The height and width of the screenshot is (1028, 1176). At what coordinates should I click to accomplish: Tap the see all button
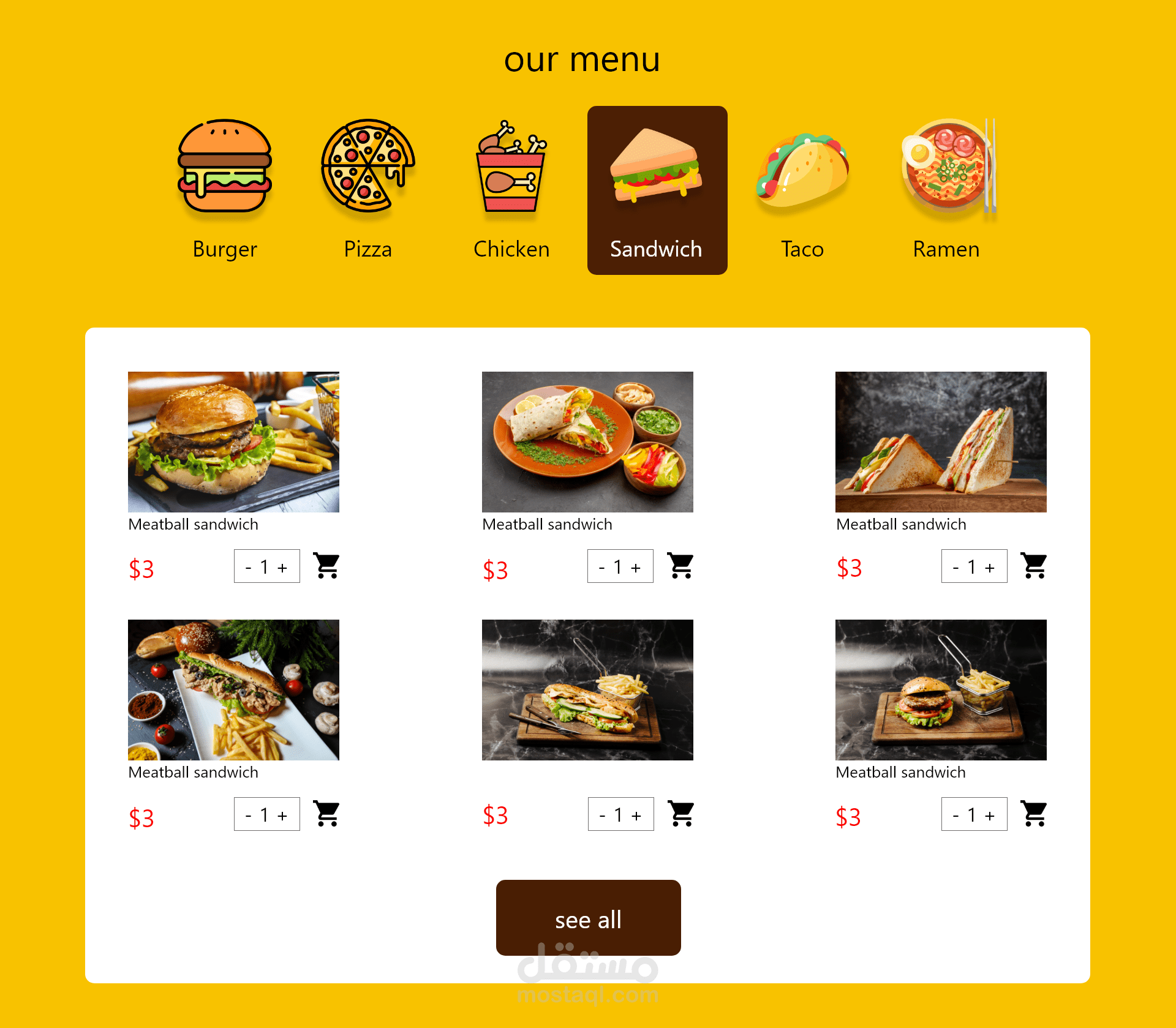click(x=588, y=917)
